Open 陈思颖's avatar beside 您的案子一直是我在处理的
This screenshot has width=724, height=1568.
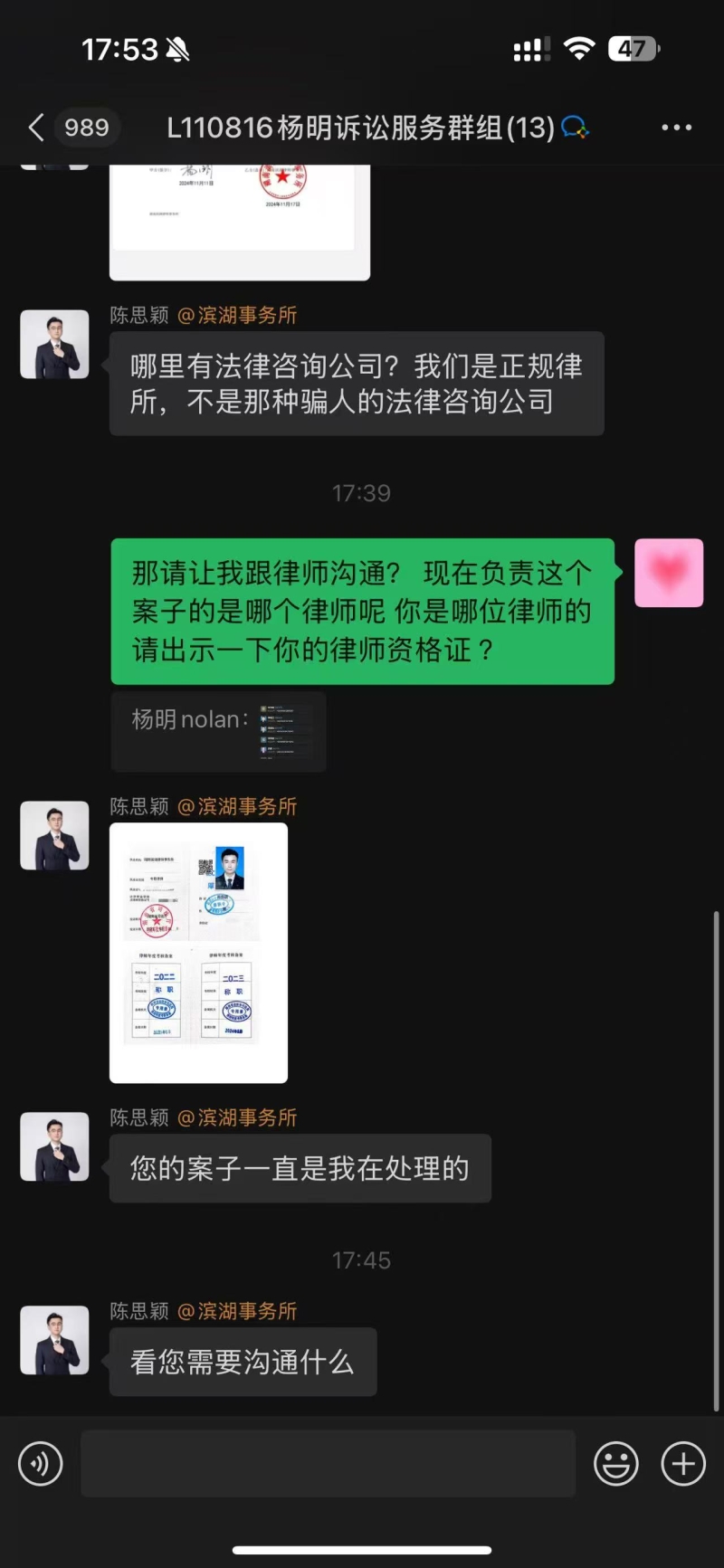pyautogui.click(x=54, y=1146)
